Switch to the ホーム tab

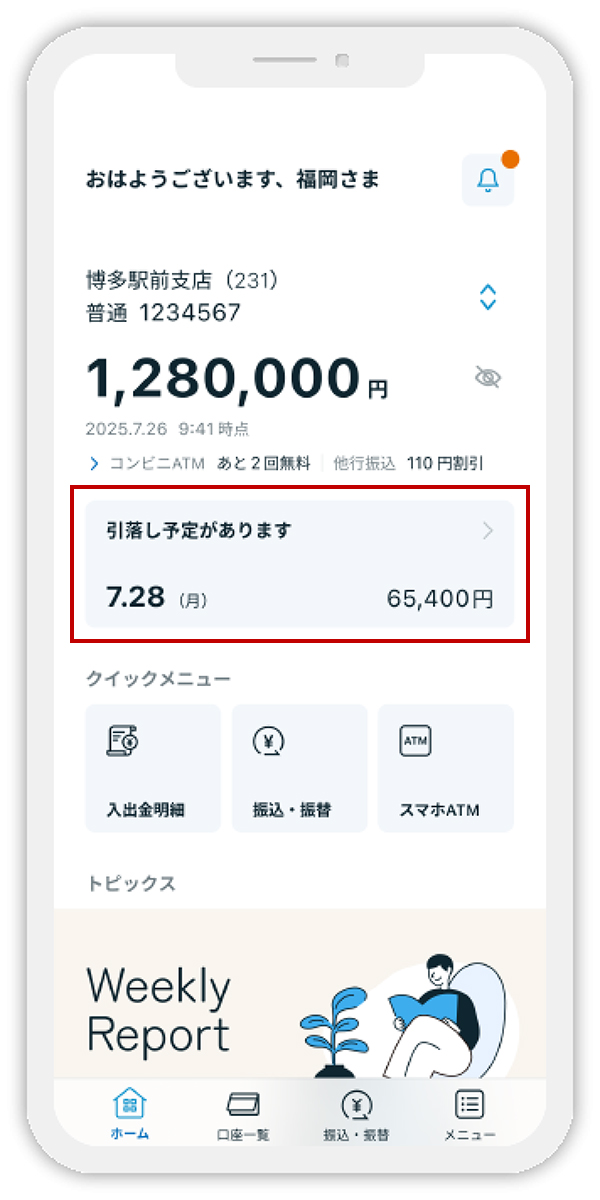pos(130,1114)
